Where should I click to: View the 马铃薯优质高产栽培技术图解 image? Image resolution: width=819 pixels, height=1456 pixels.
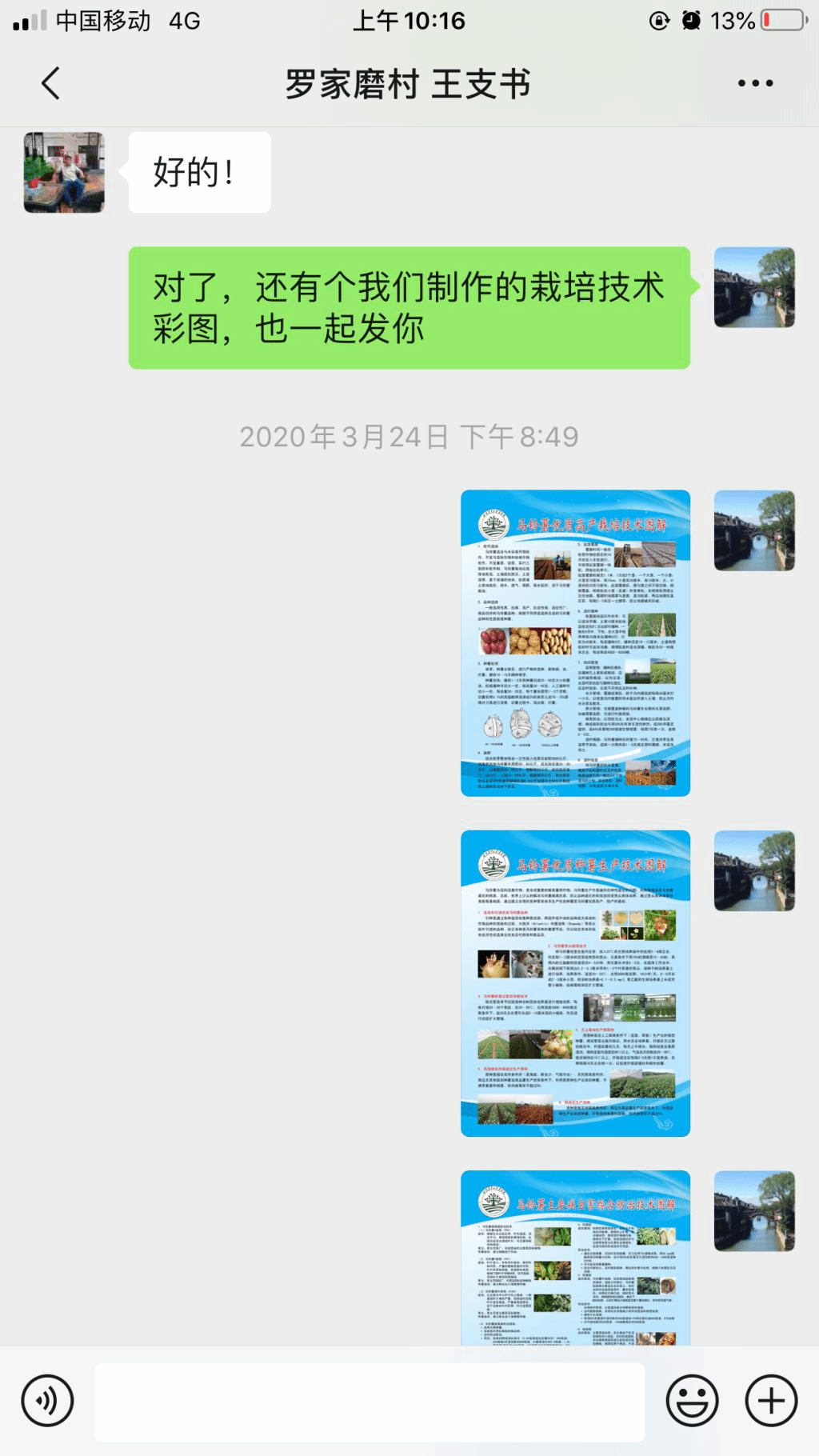pos(575,643)
